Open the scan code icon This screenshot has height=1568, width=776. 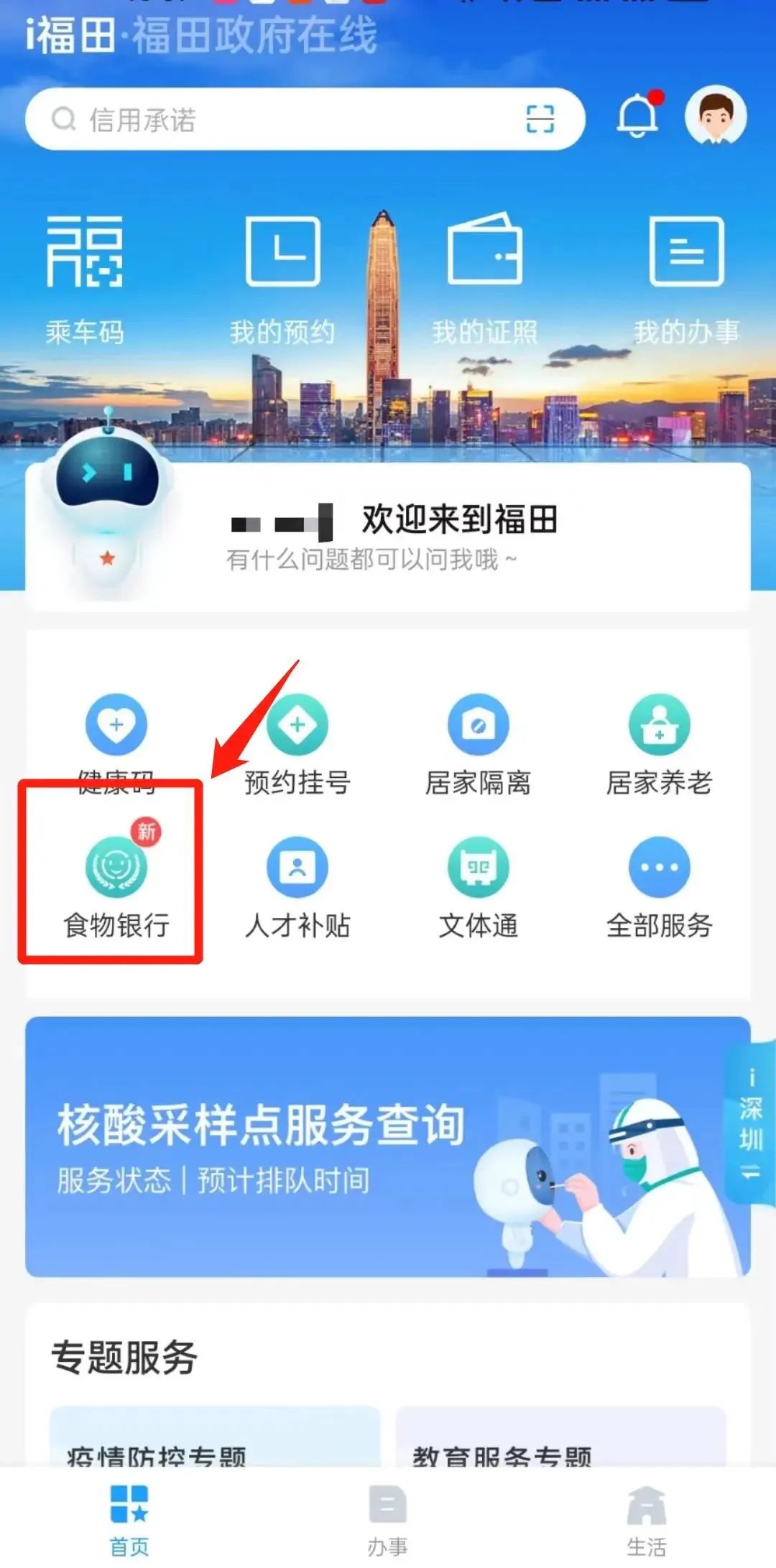pos(540,119)
